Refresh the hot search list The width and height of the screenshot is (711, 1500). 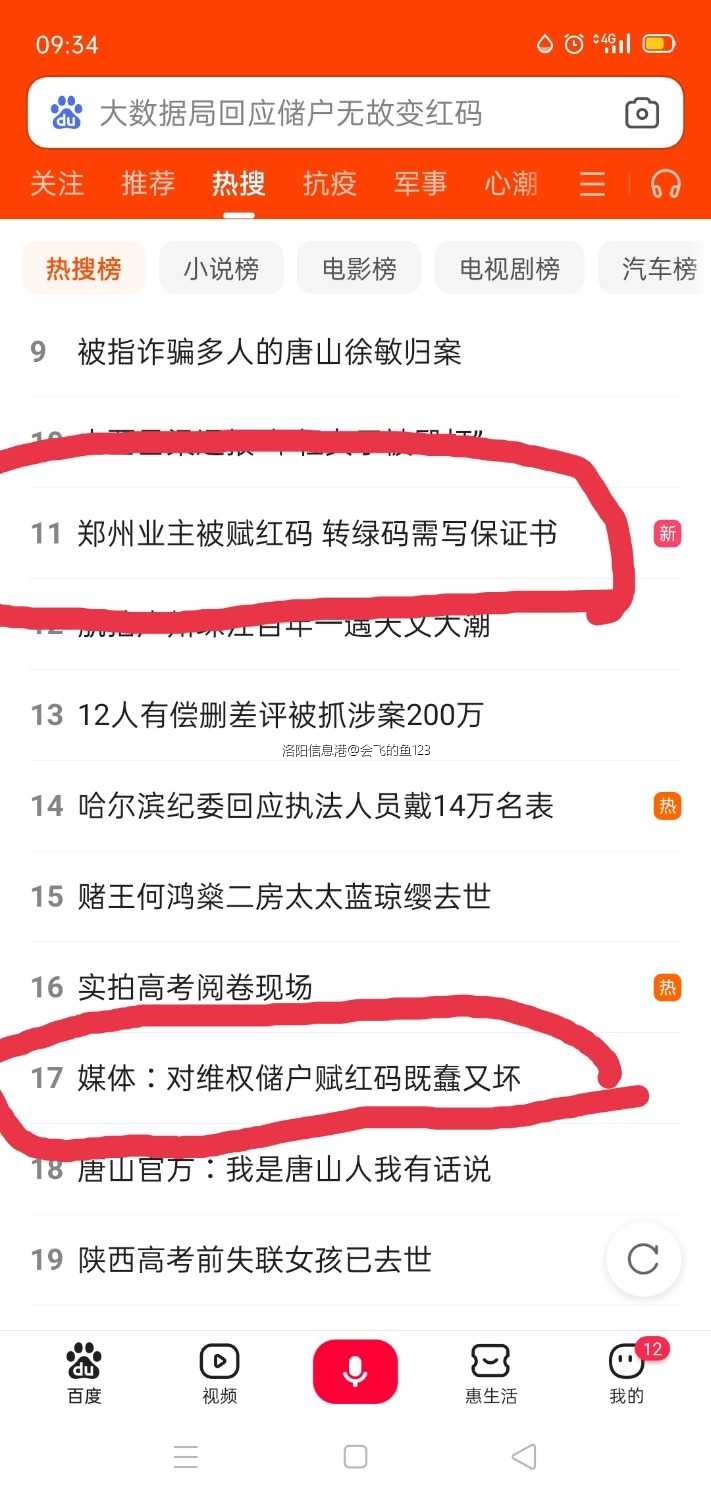tap(643, 1259)
